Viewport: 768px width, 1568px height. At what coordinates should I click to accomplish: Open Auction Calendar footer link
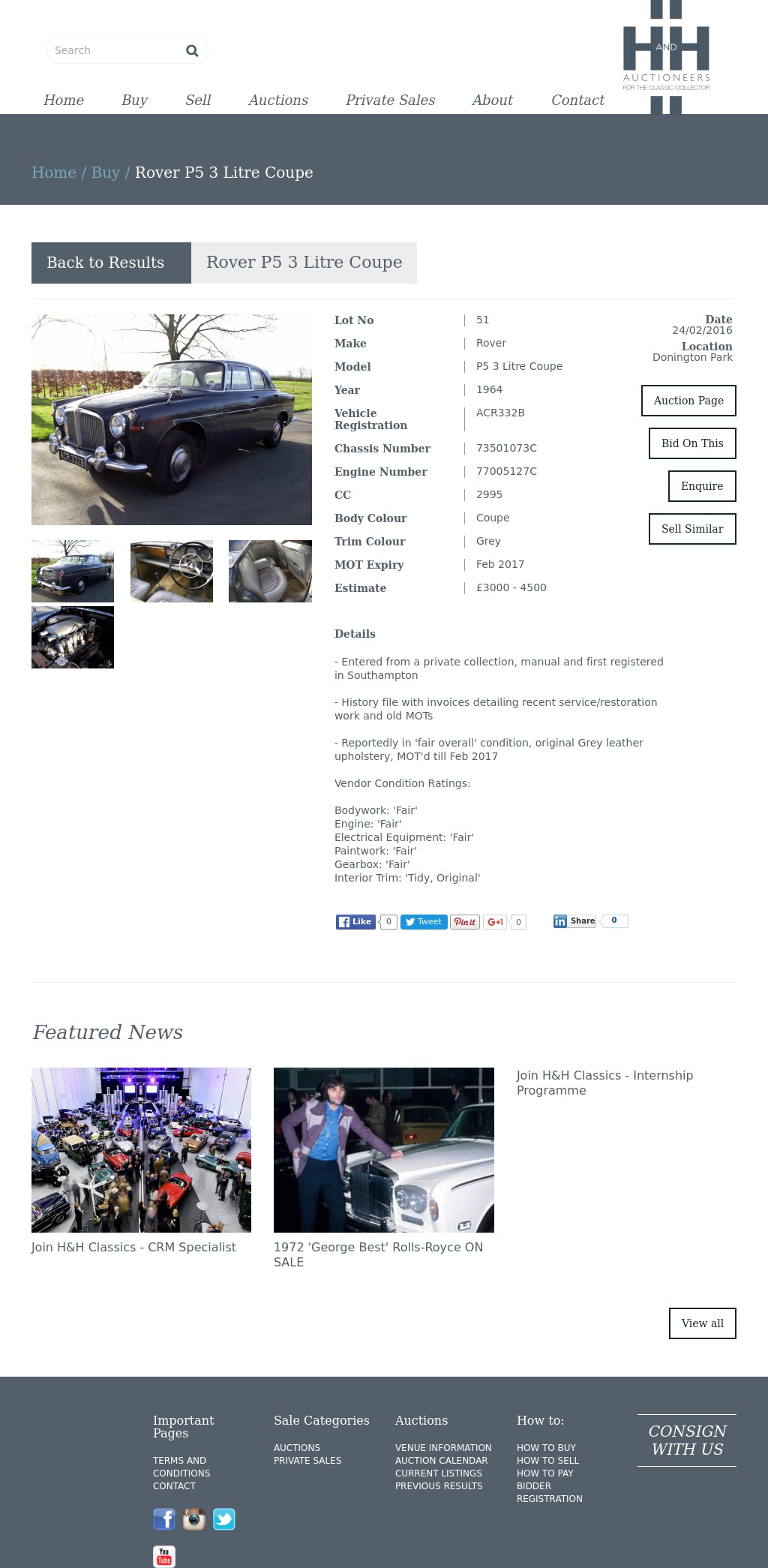click(x=441, y=1461)
